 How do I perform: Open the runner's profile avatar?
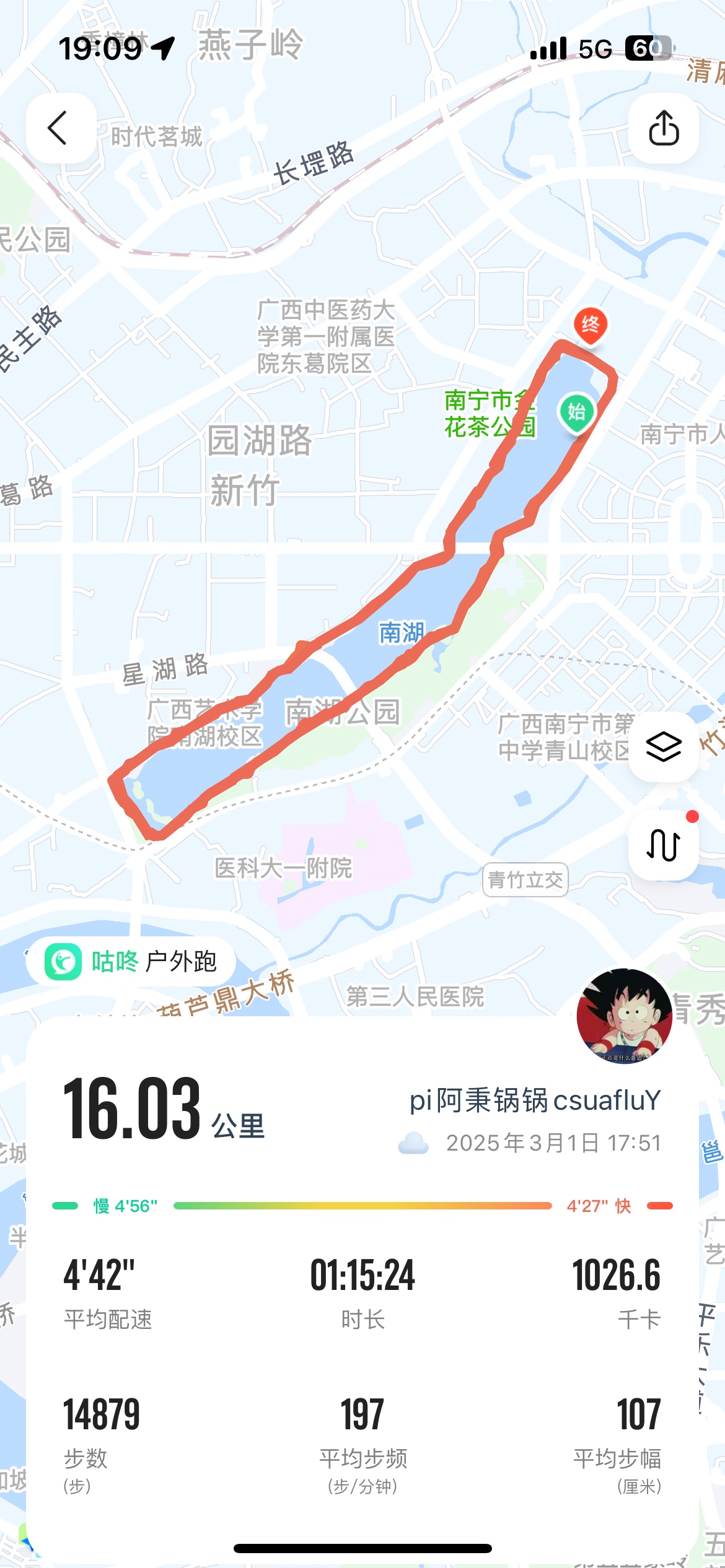(x=624, y=1016)
